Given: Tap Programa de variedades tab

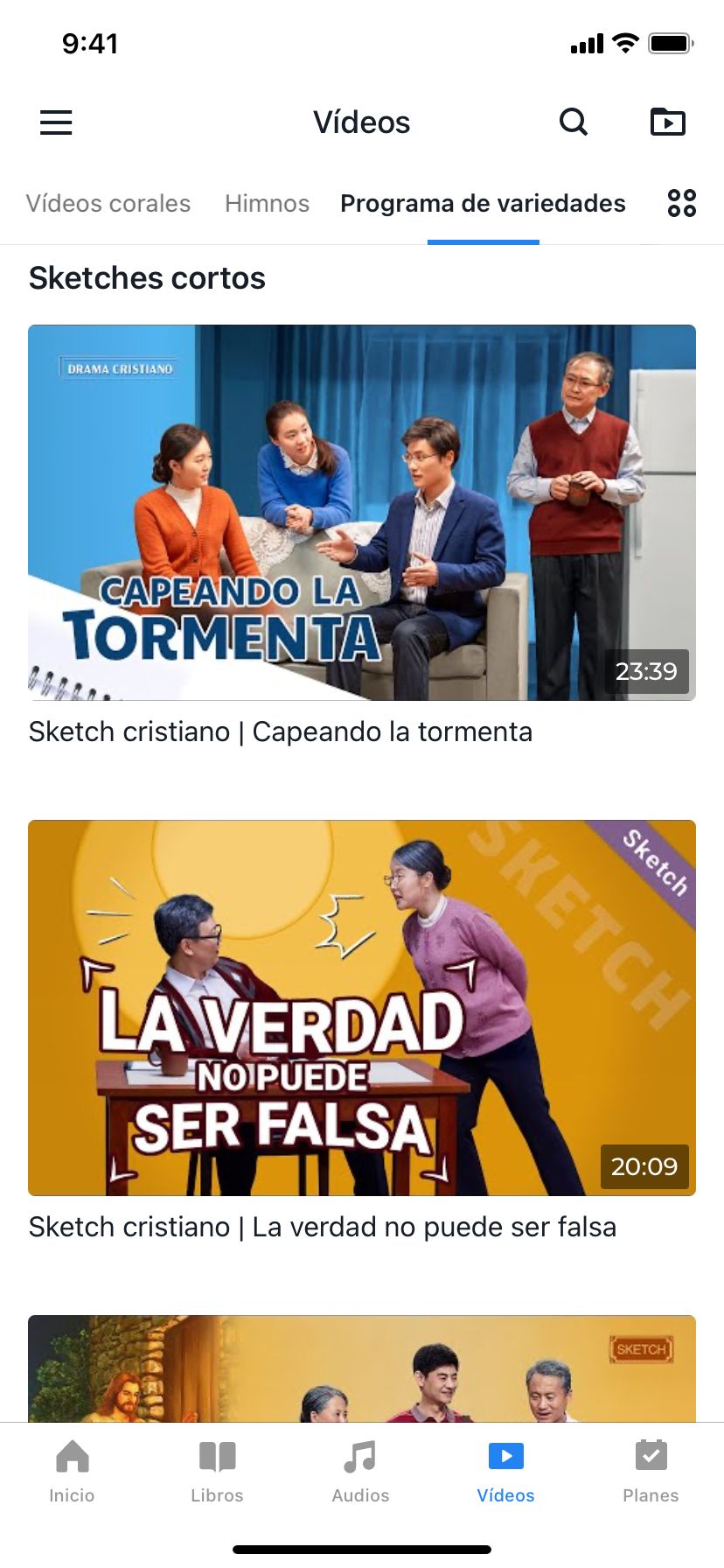Looking at the screenshot, I should click(x=483, y=204).
